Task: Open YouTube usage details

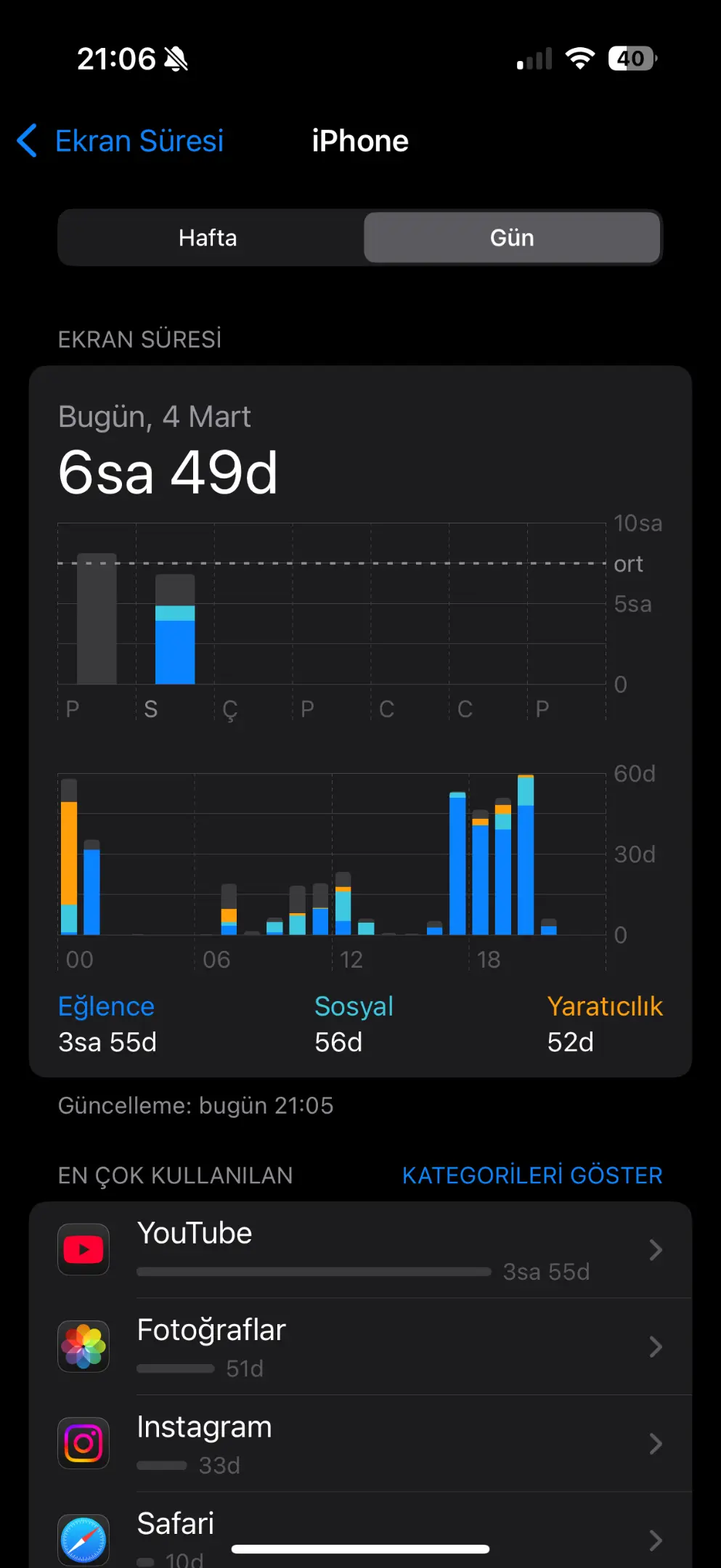Action: pos(360,1250)
